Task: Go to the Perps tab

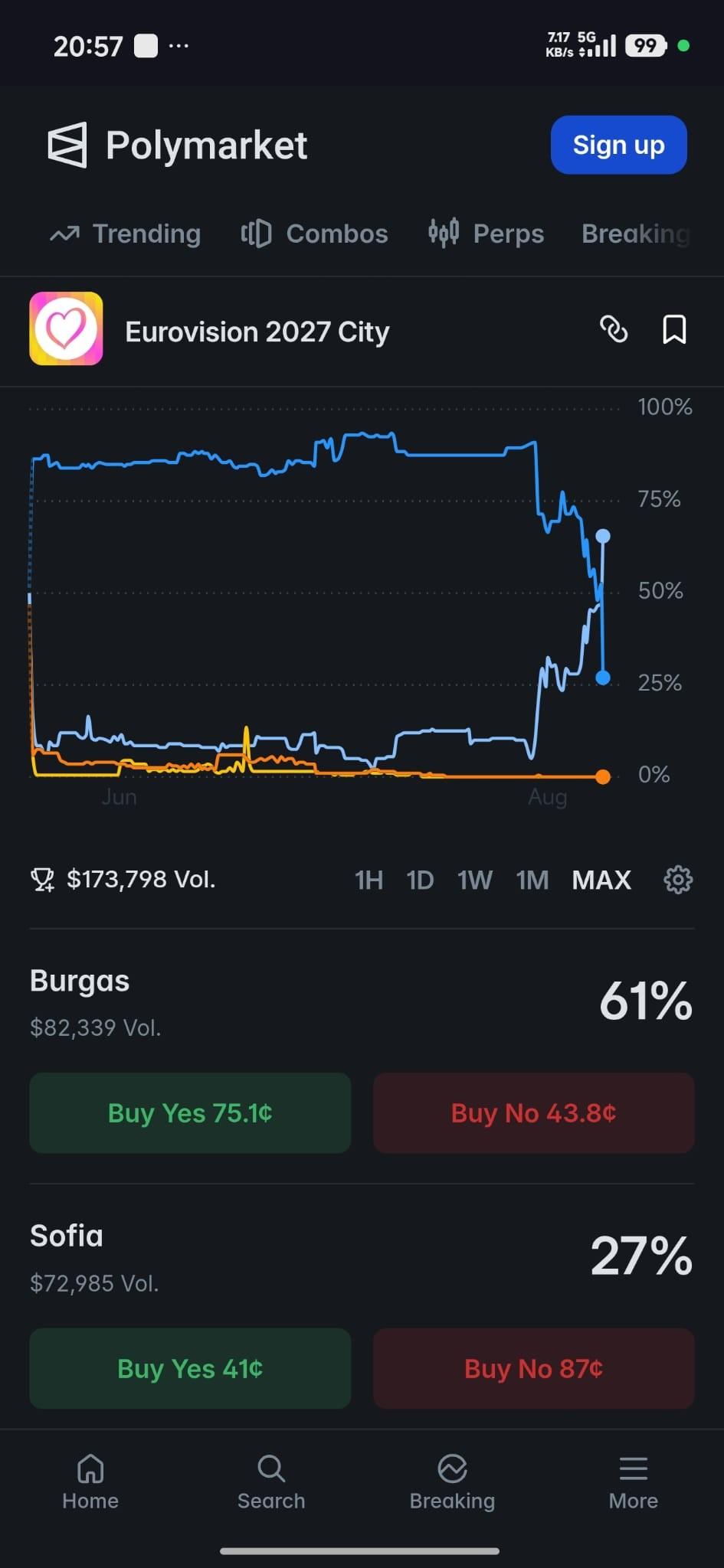Action: 486,234
